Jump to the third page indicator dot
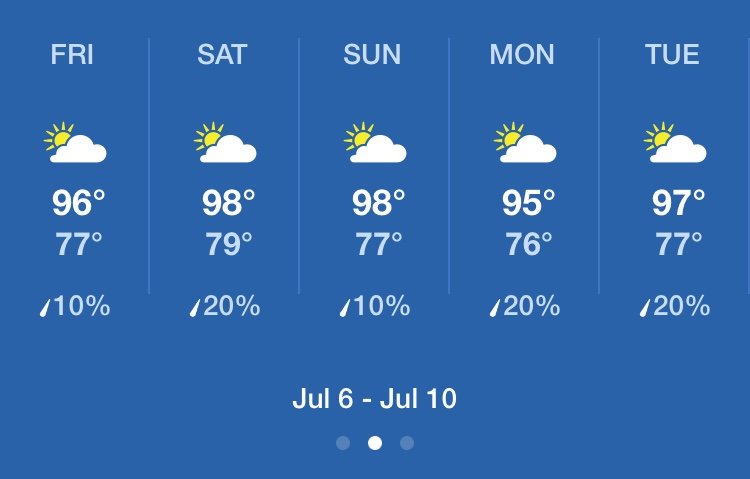Image resolution: width=750 pixels, height=479 pixels. [407, 443]
